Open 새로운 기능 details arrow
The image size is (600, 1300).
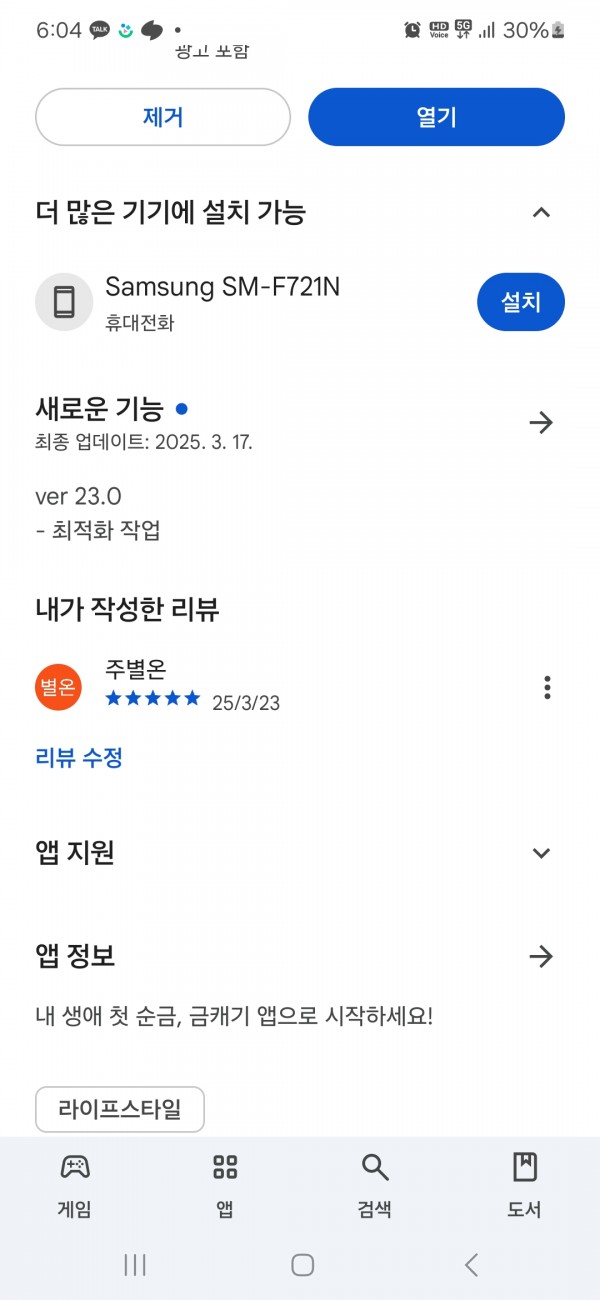pos(541,423)
